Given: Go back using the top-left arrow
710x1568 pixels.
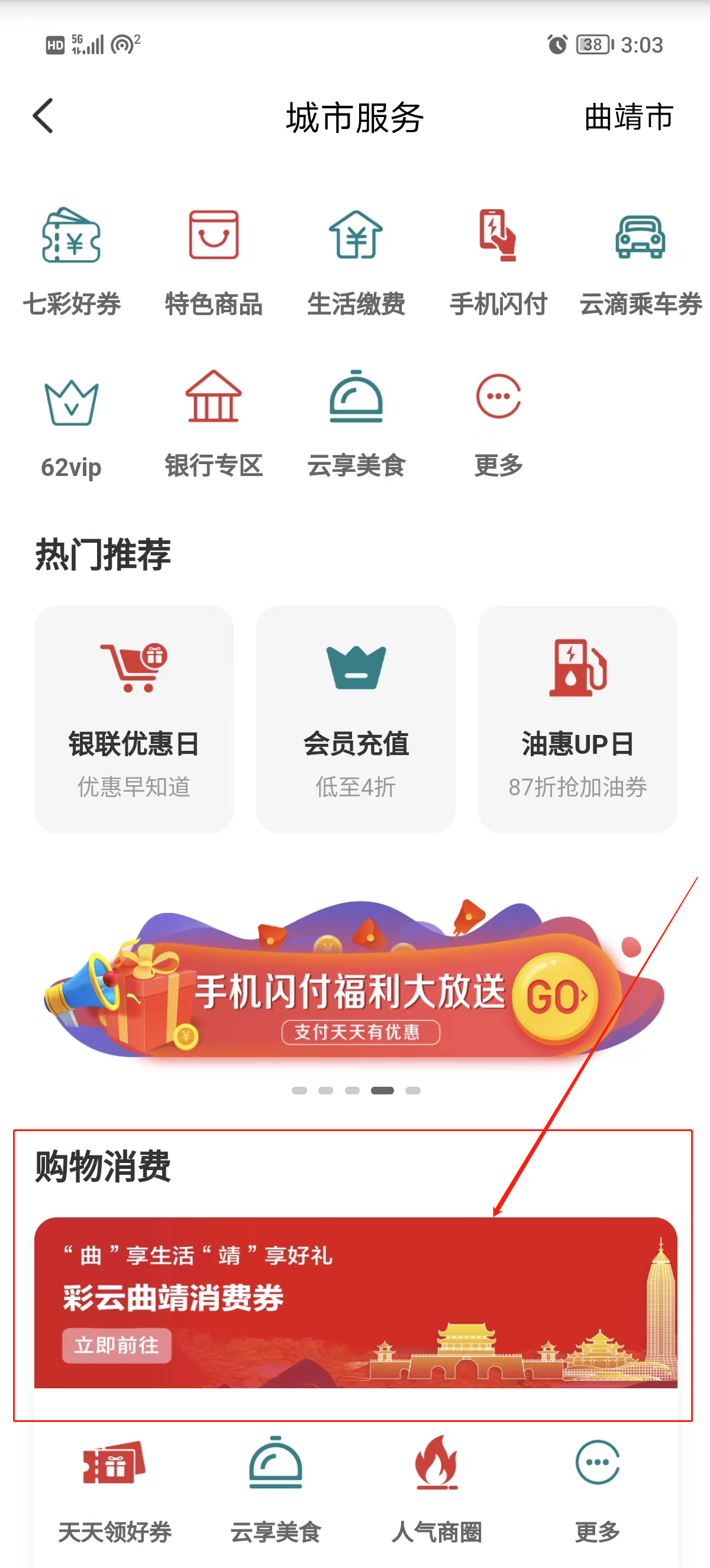Looking at the screenshot, I should (x=43, y=116).
